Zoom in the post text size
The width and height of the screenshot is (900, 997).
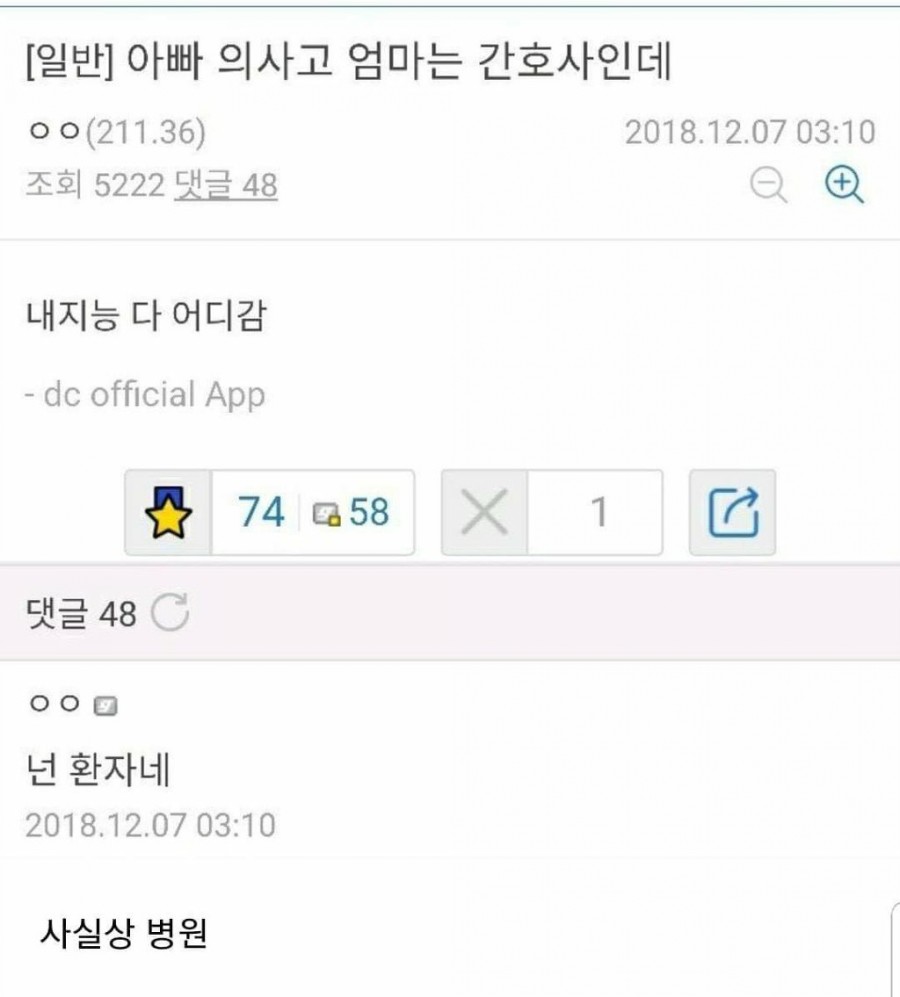click(844, 185)
